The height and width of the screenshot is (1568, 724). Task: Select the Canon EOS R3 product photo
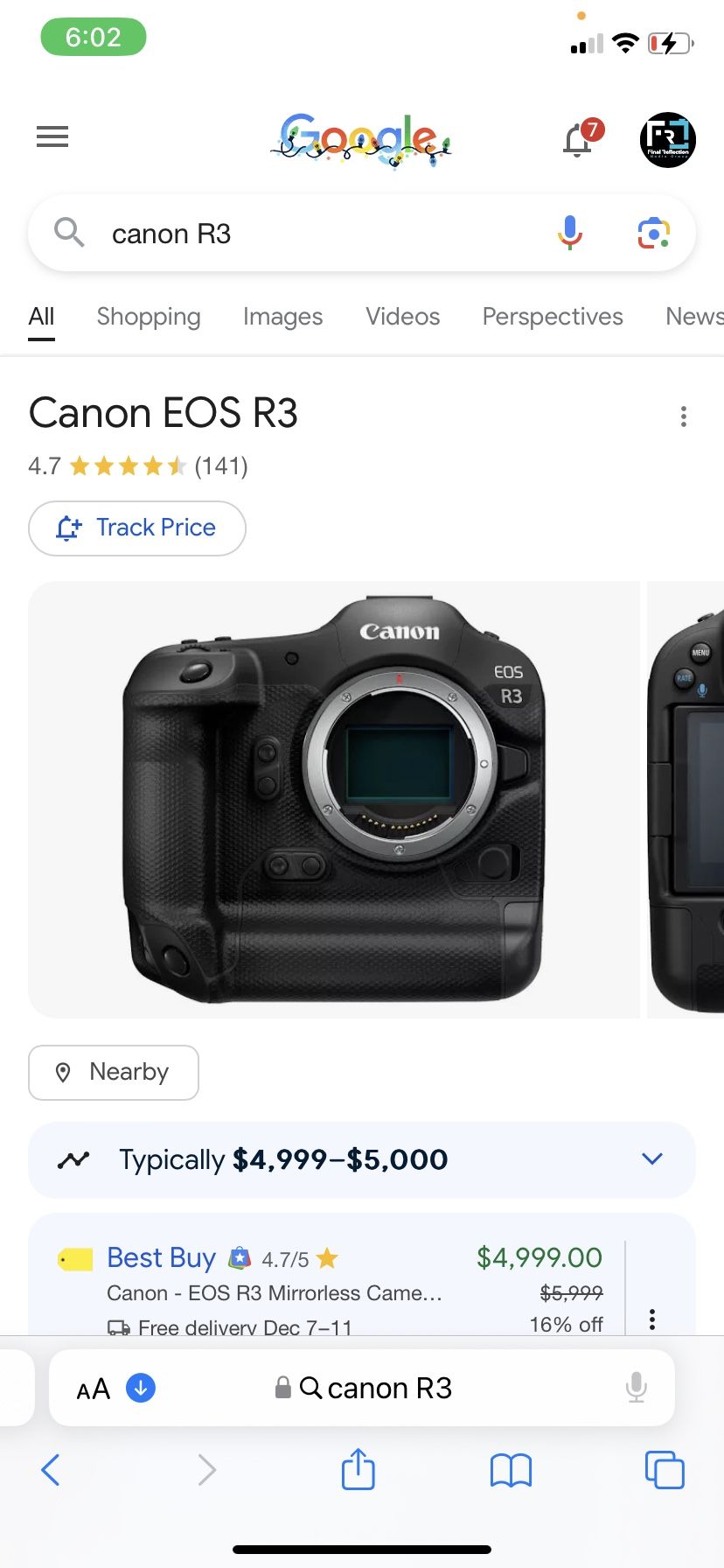point(335,799)
